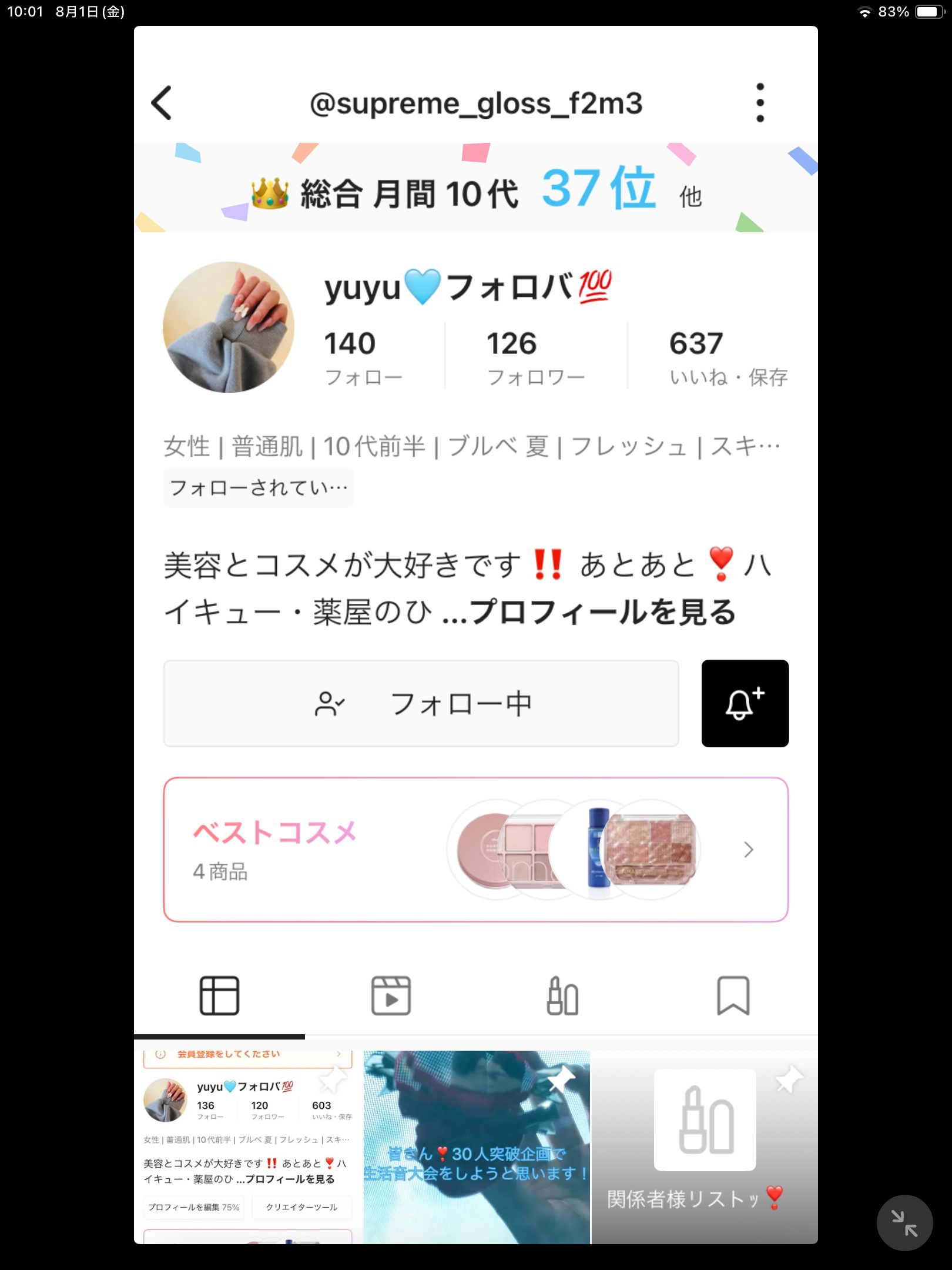
Task: Check the 75% profile completion indicator
Action: (x=232, y=1207)
